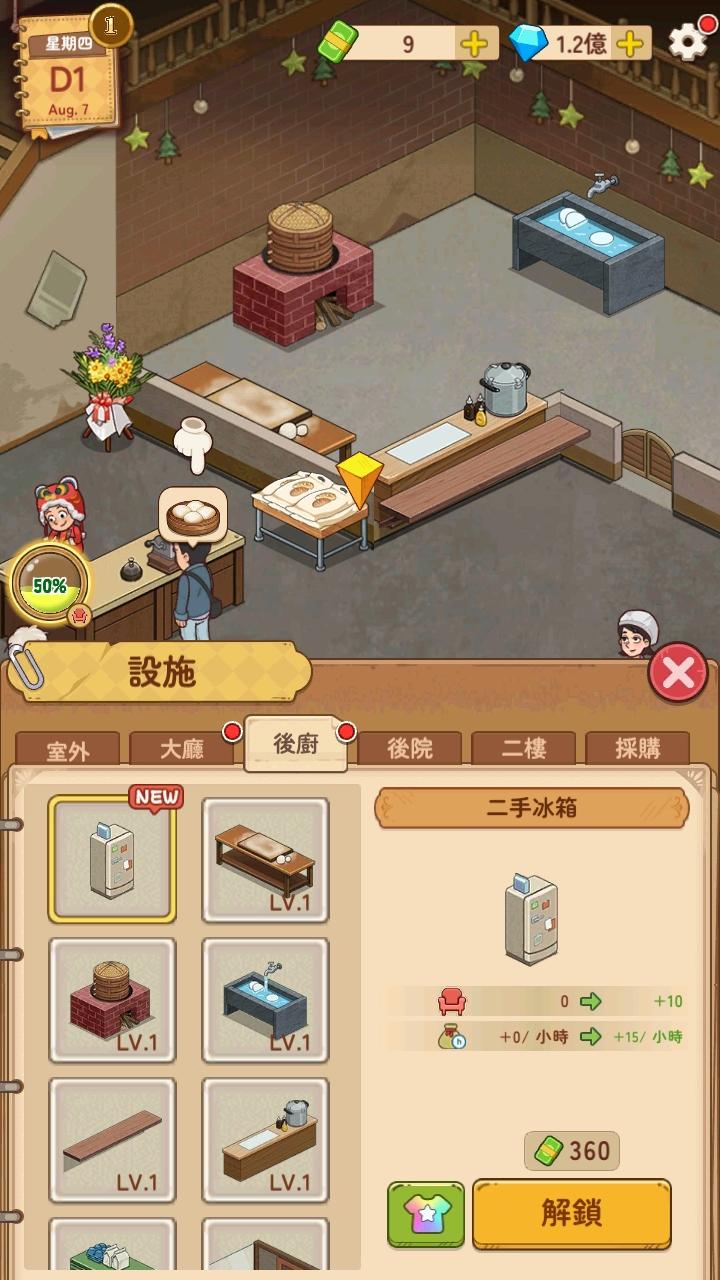Select the counter with pot item

click(266, 1140)
